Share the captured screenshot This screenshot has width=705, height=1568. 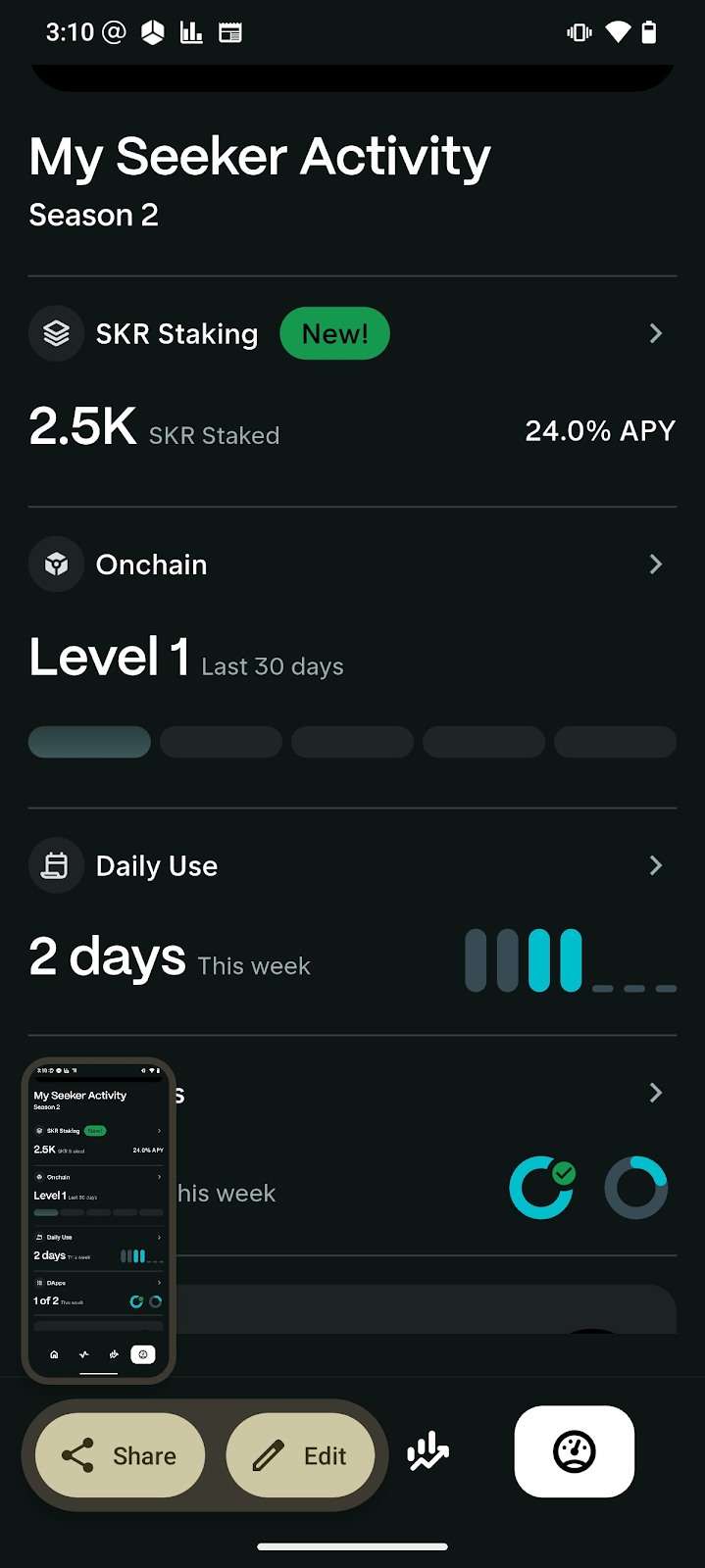(120, 1455)
